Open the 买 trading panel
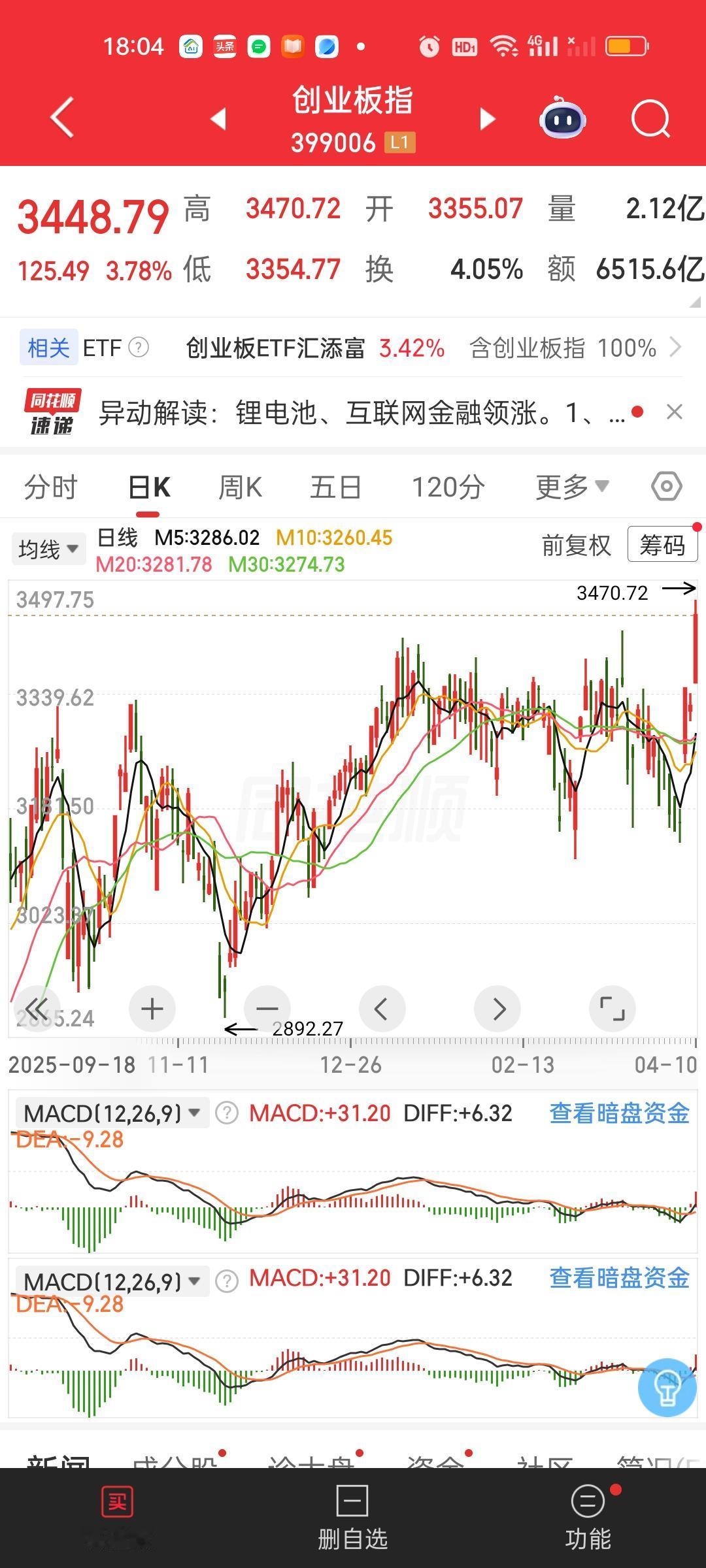 pyautogui.click(x=116, y=1516)
